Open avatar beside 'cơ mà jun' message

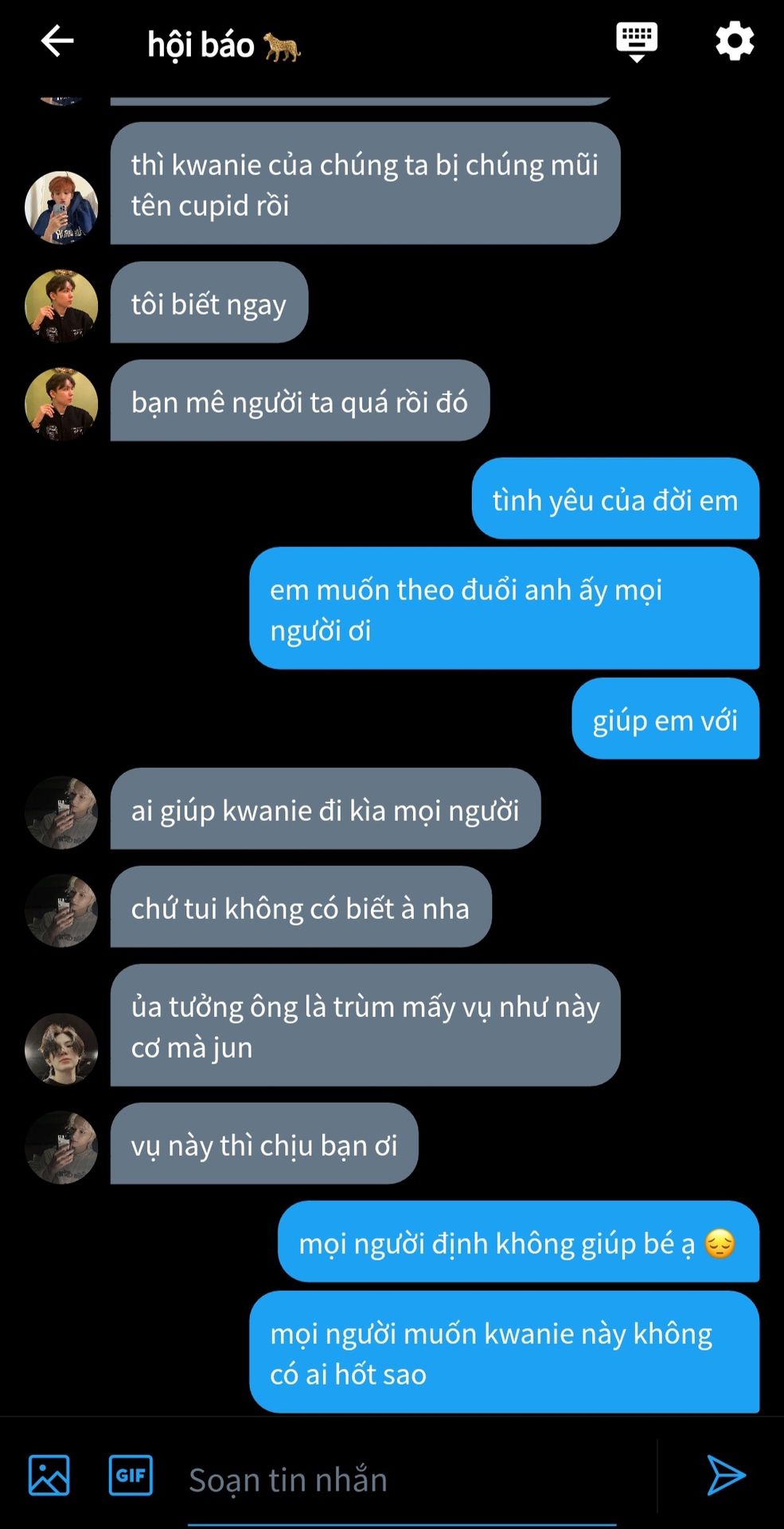61,1049
